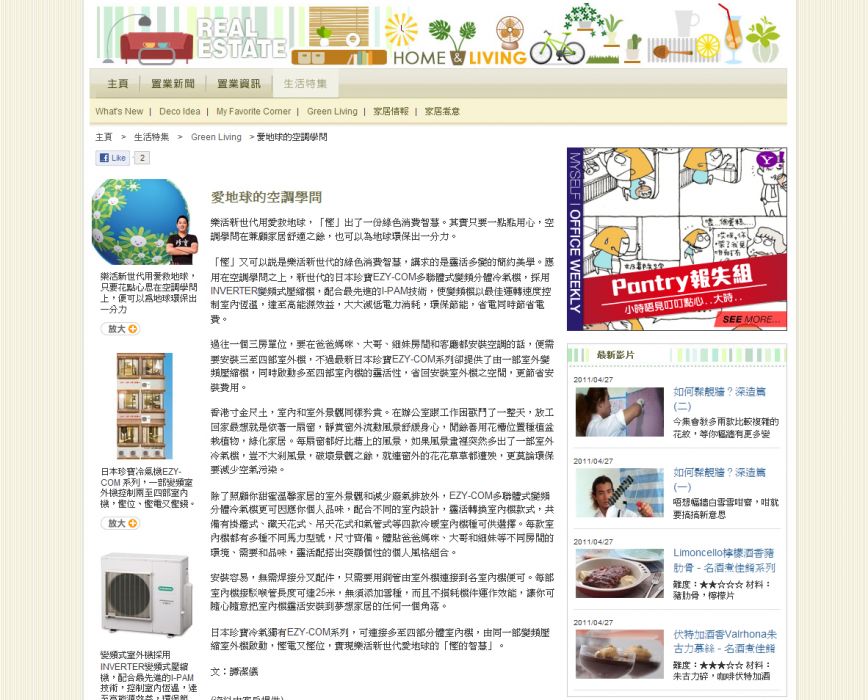868x700 pixels.
Task: Enlarge the EZY-COM product photo with 放大
Action: pyautogui.click(x=120, y=523)
